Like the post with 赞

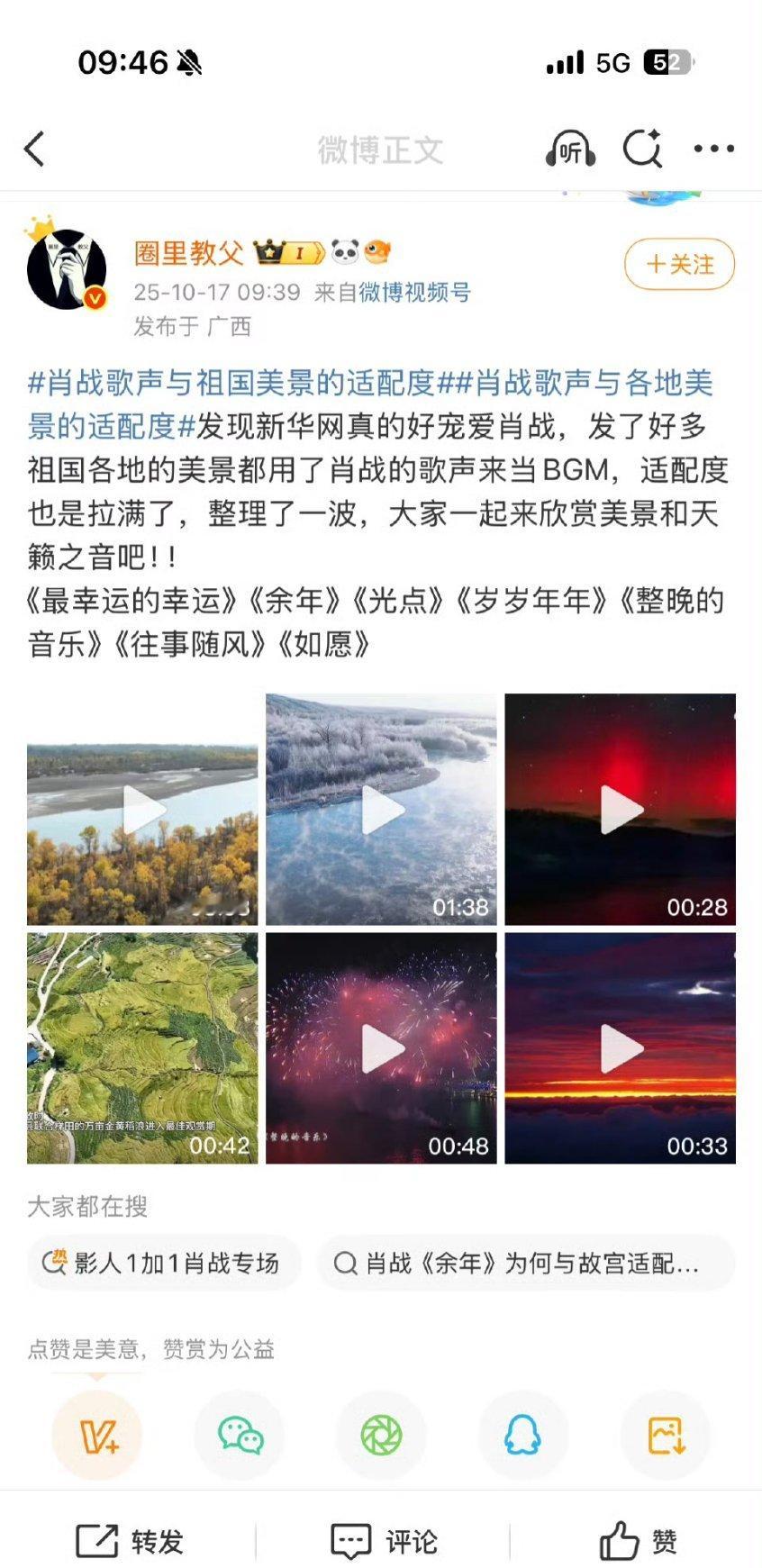point(638,1541)
